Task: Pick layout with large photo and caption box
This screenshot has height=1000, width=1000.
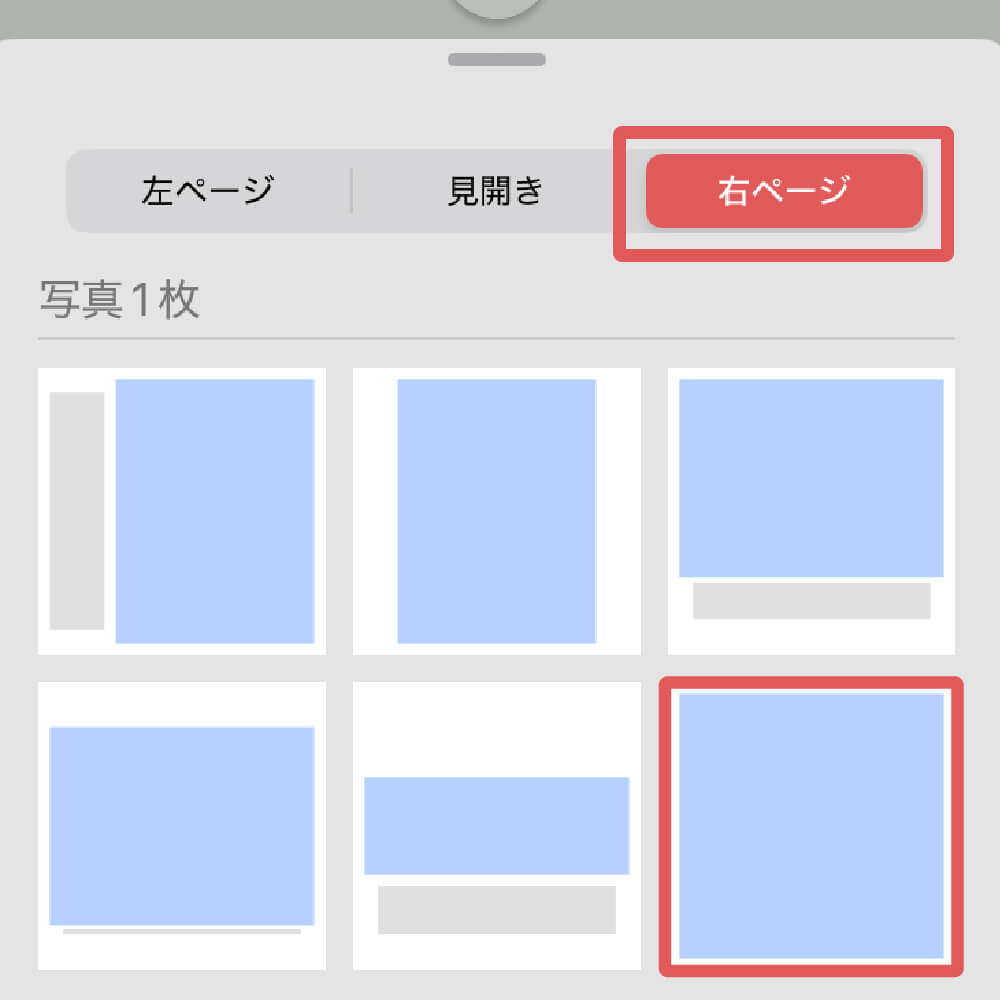Action: [811, 511]
